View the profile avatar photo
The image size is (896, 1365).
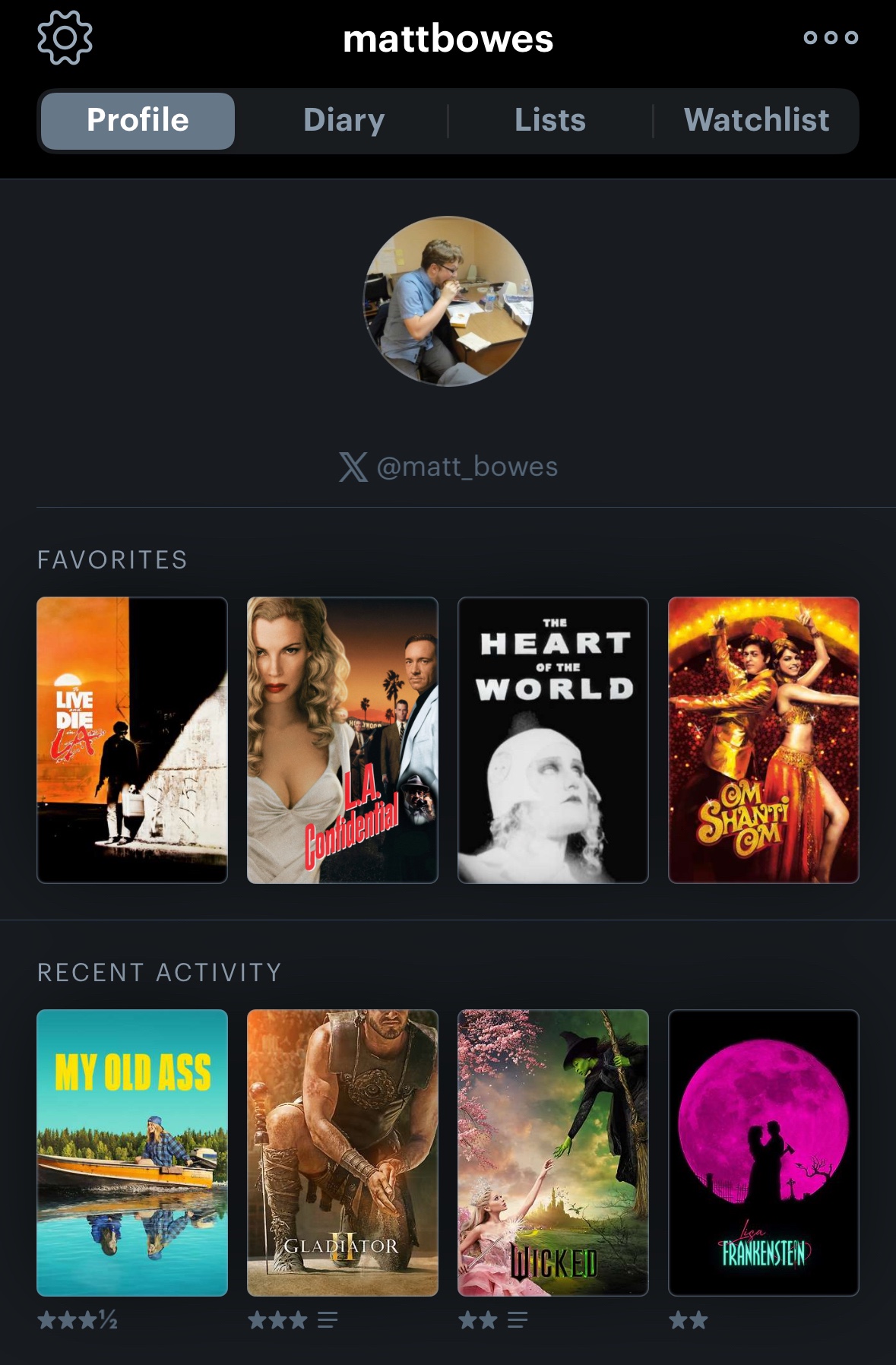coord(448,301)
